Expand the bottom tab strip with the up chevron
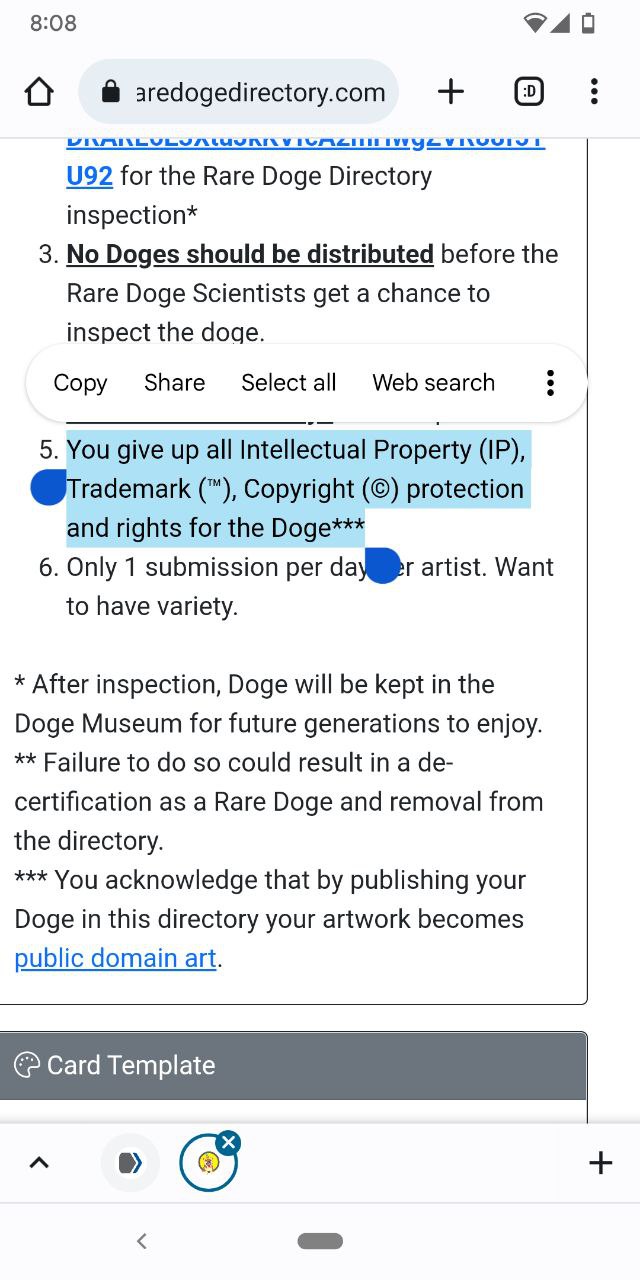Image resolution: width=640 pixels, height=1280 pixels. point(39,1162)
